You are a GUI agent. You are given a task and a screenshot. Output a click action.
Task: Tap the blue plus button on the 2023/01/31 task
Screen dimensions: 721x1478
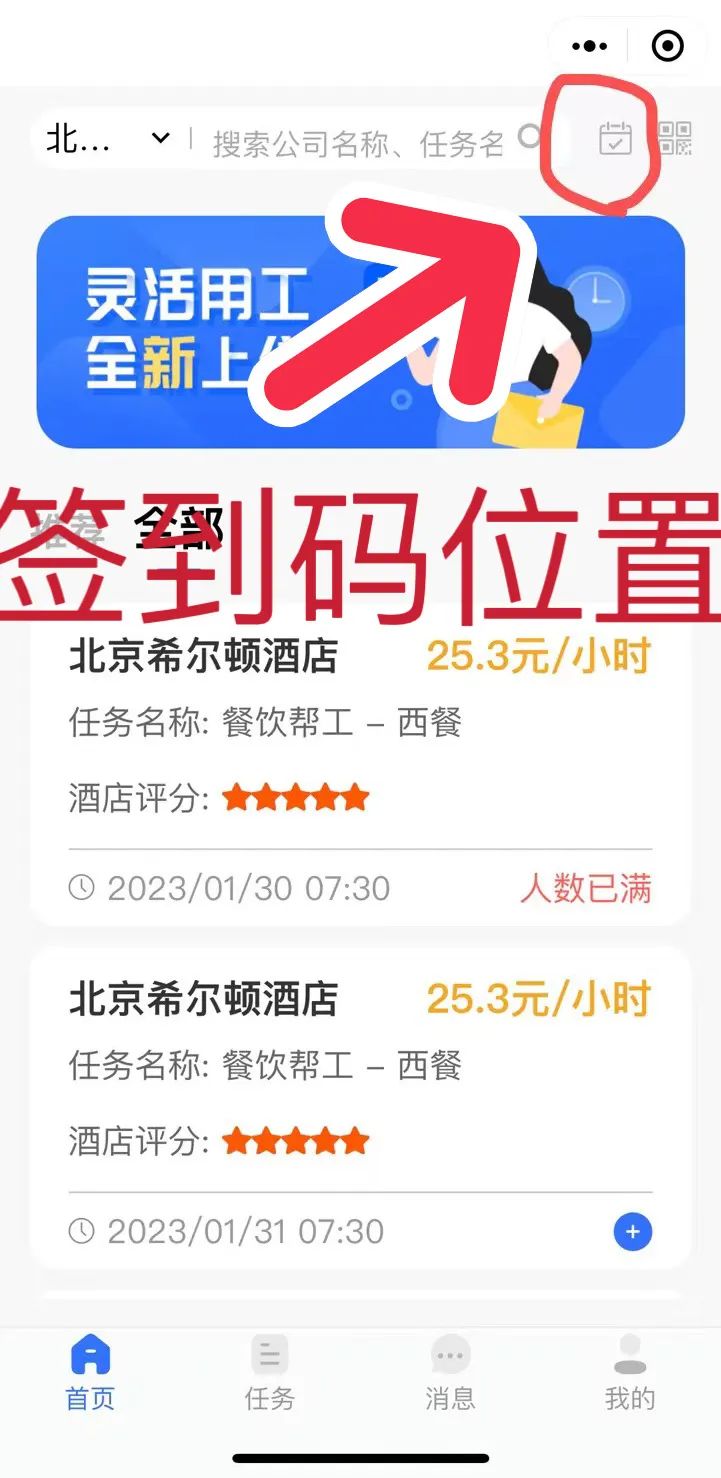632,1231
